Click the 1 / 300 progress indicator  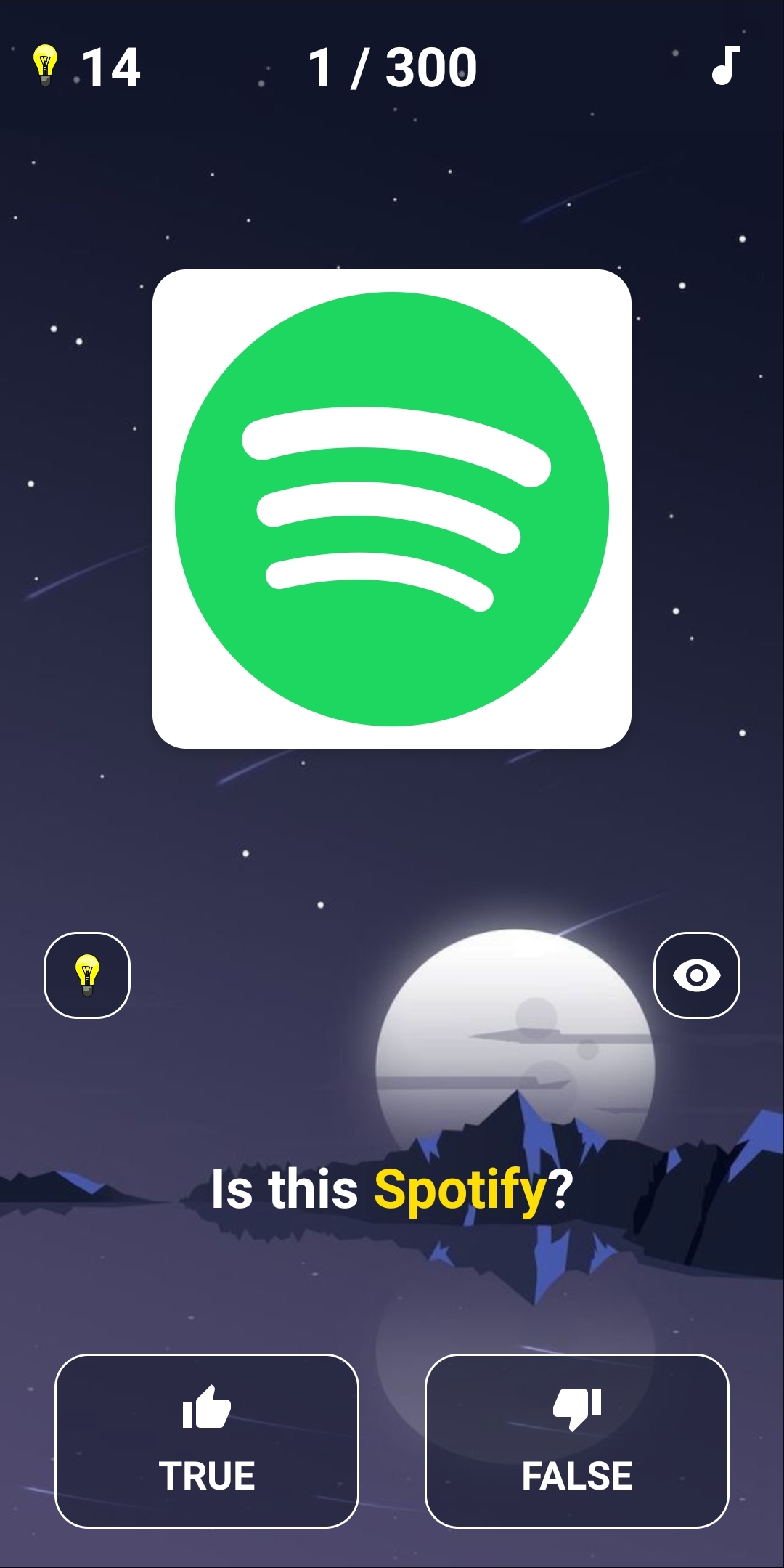pos(392,67)
